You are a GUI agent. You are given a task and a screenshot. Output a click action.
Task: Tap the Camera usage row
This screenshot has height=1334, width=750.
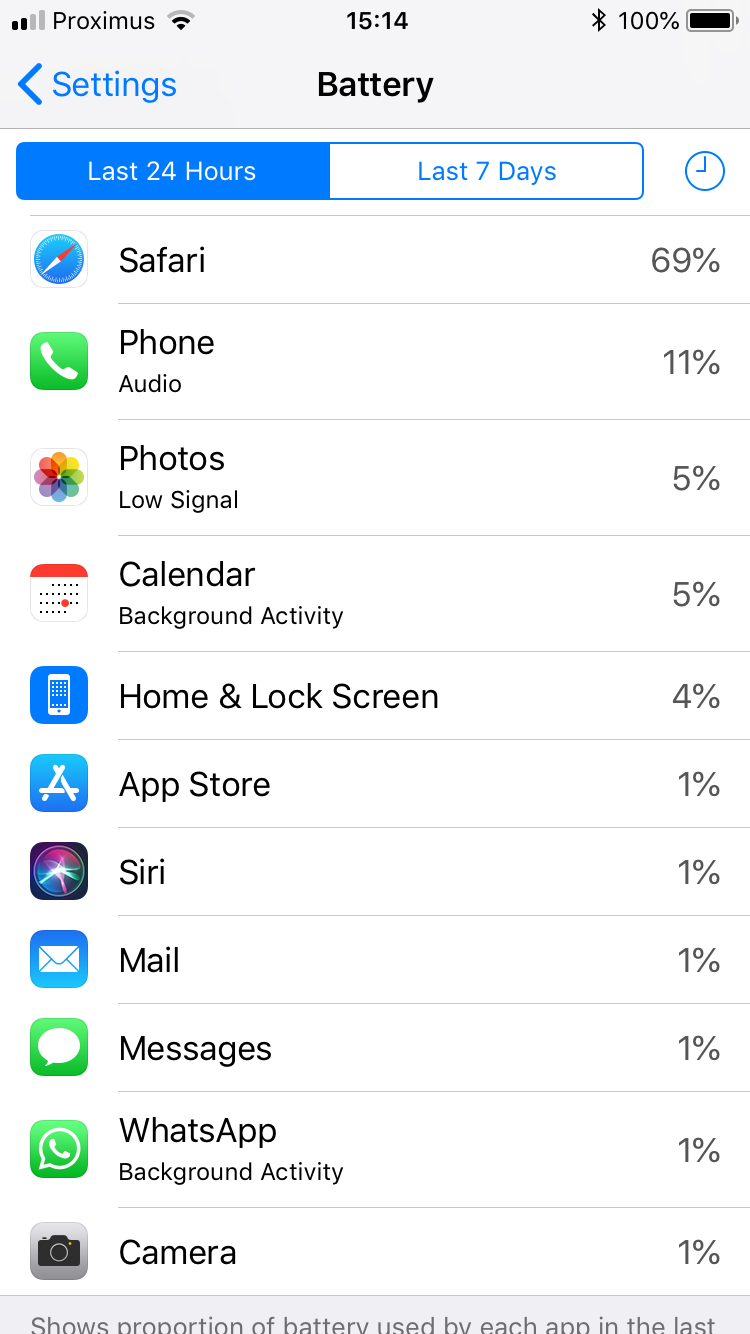pos(375,1252)
